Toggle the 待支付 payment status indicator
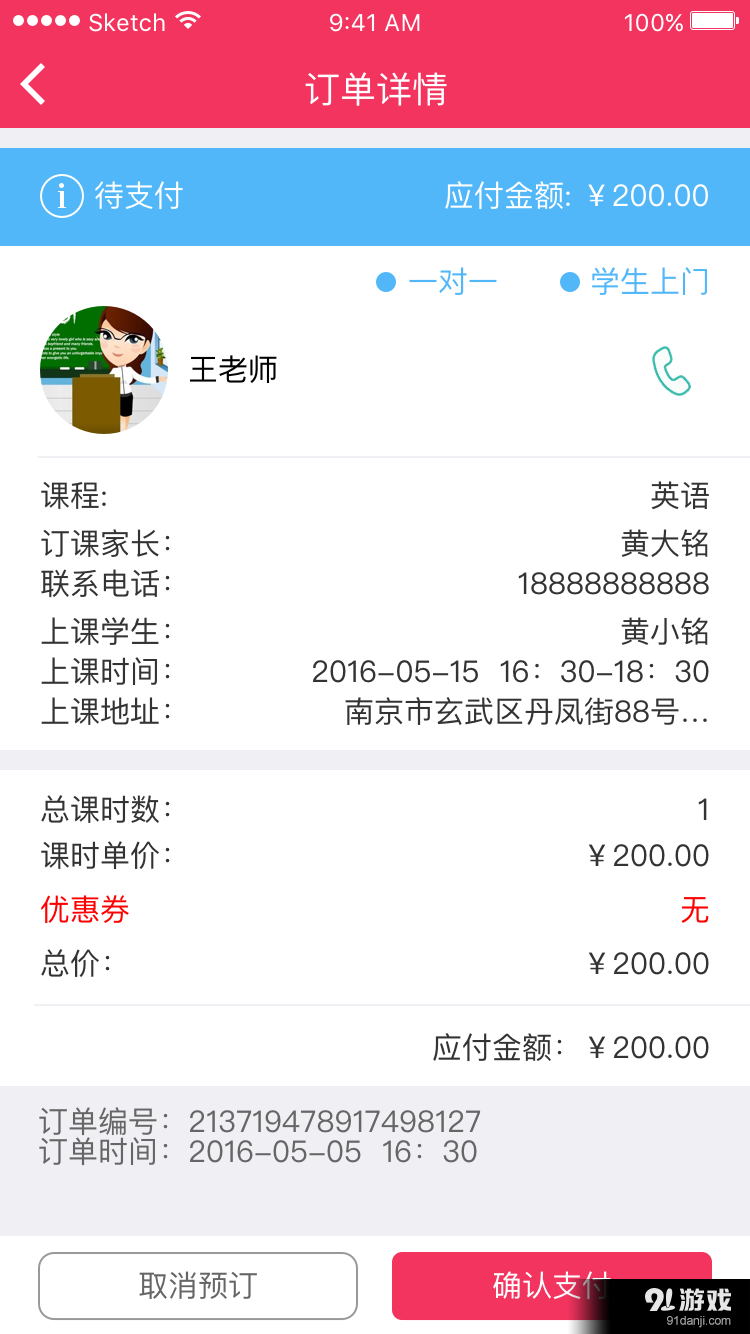Image resolution: width=750 pixels, height=1334 pixels. tap(139, 196)
